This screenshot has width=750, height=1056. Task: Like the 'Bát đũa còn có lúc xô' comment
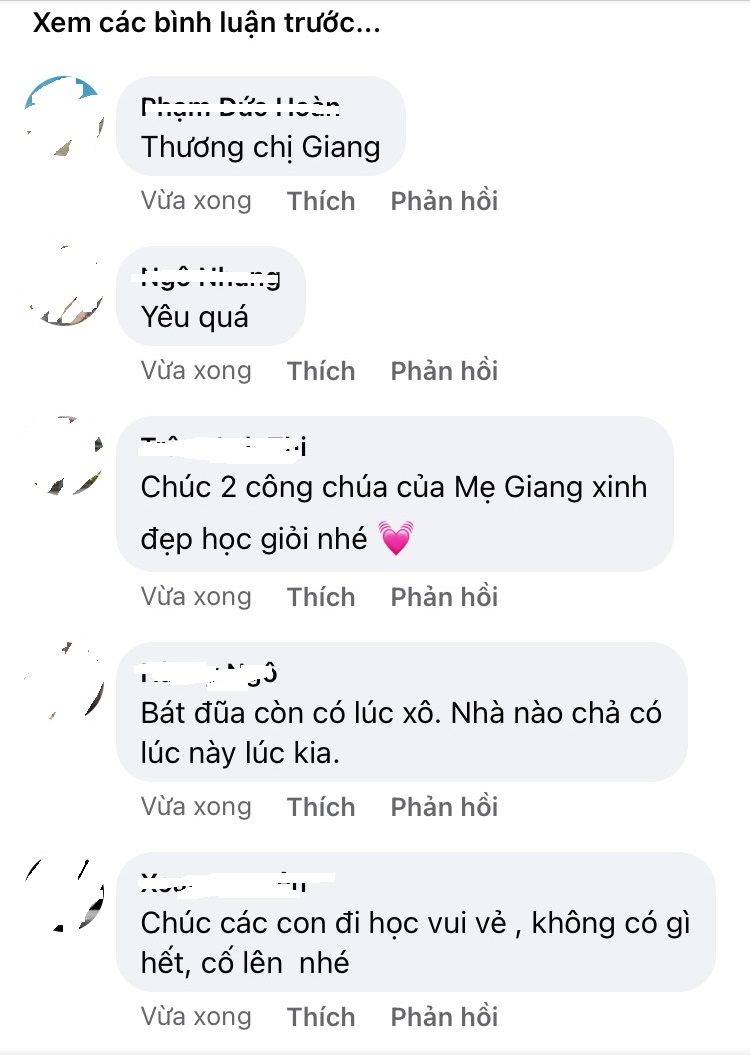pos(321,806)
